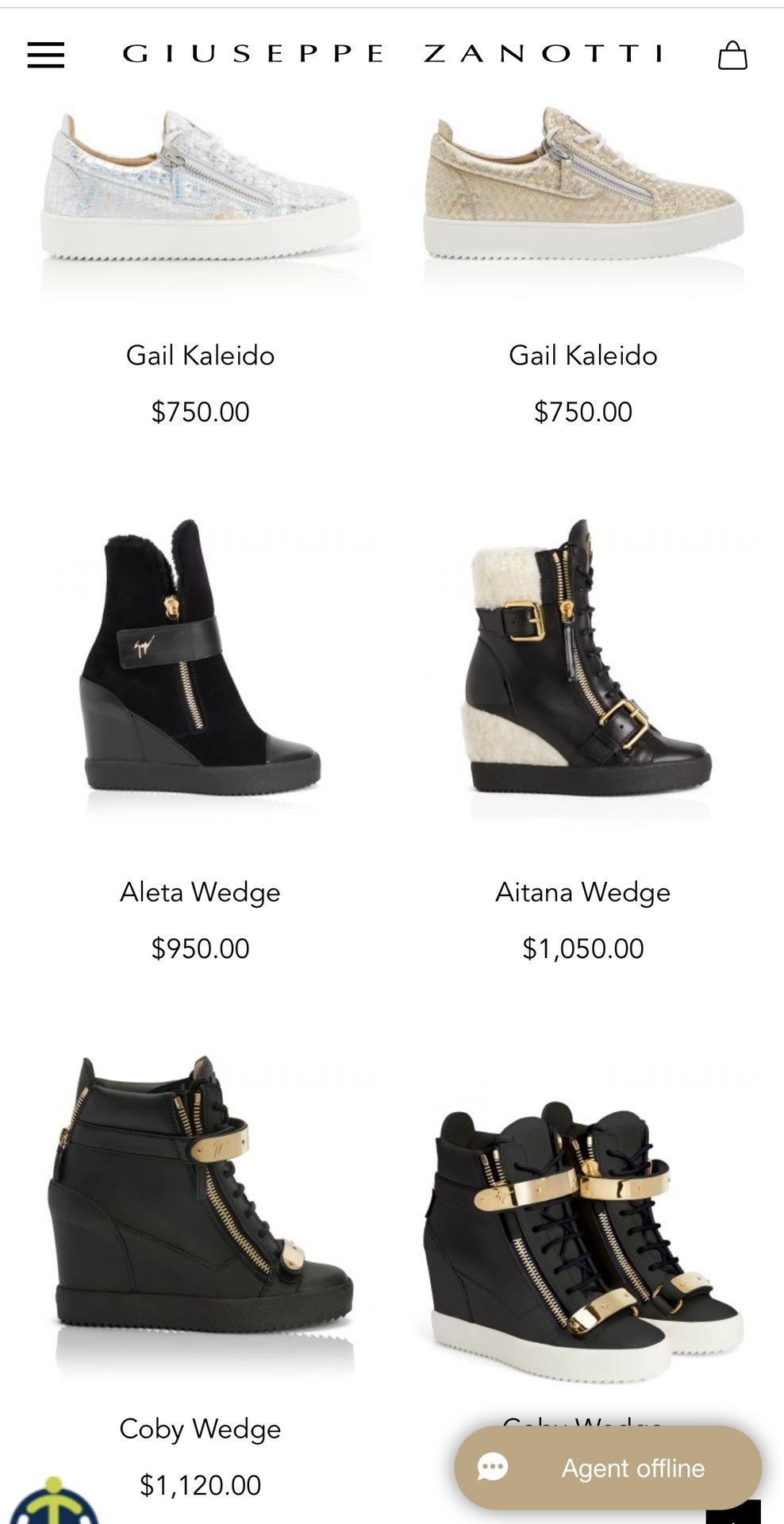Tap the Agent offline chat button
The image size is (784, 1524).
coord(608,1468)
